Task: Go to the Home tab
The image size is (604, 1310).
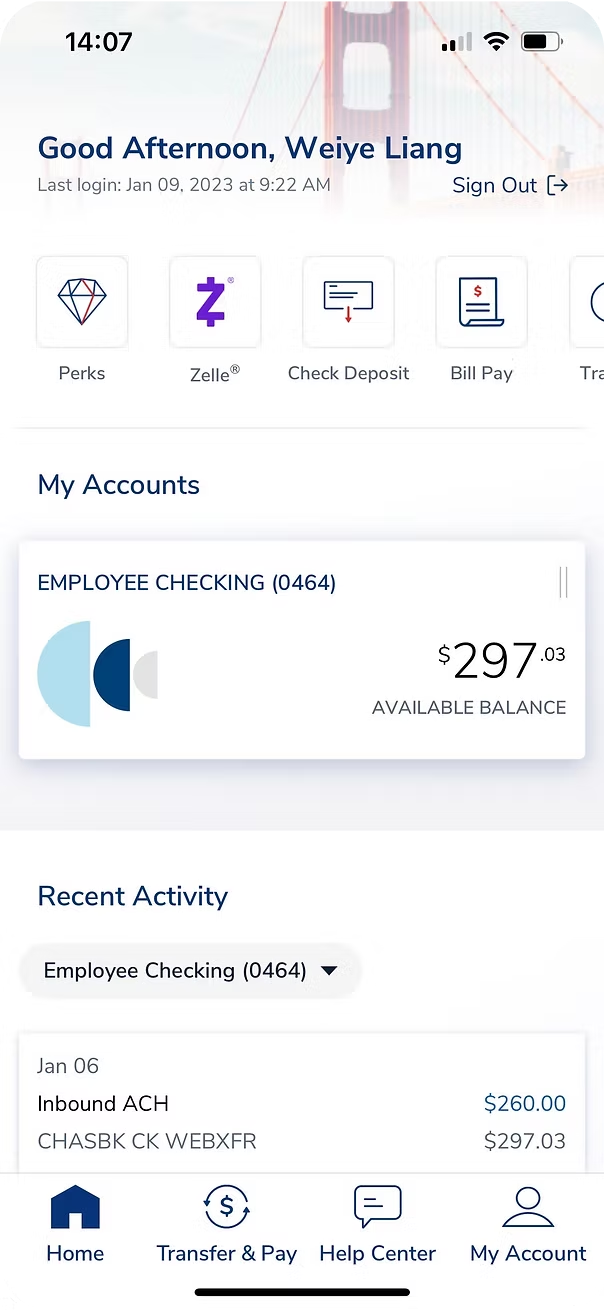Action: 75,1225
